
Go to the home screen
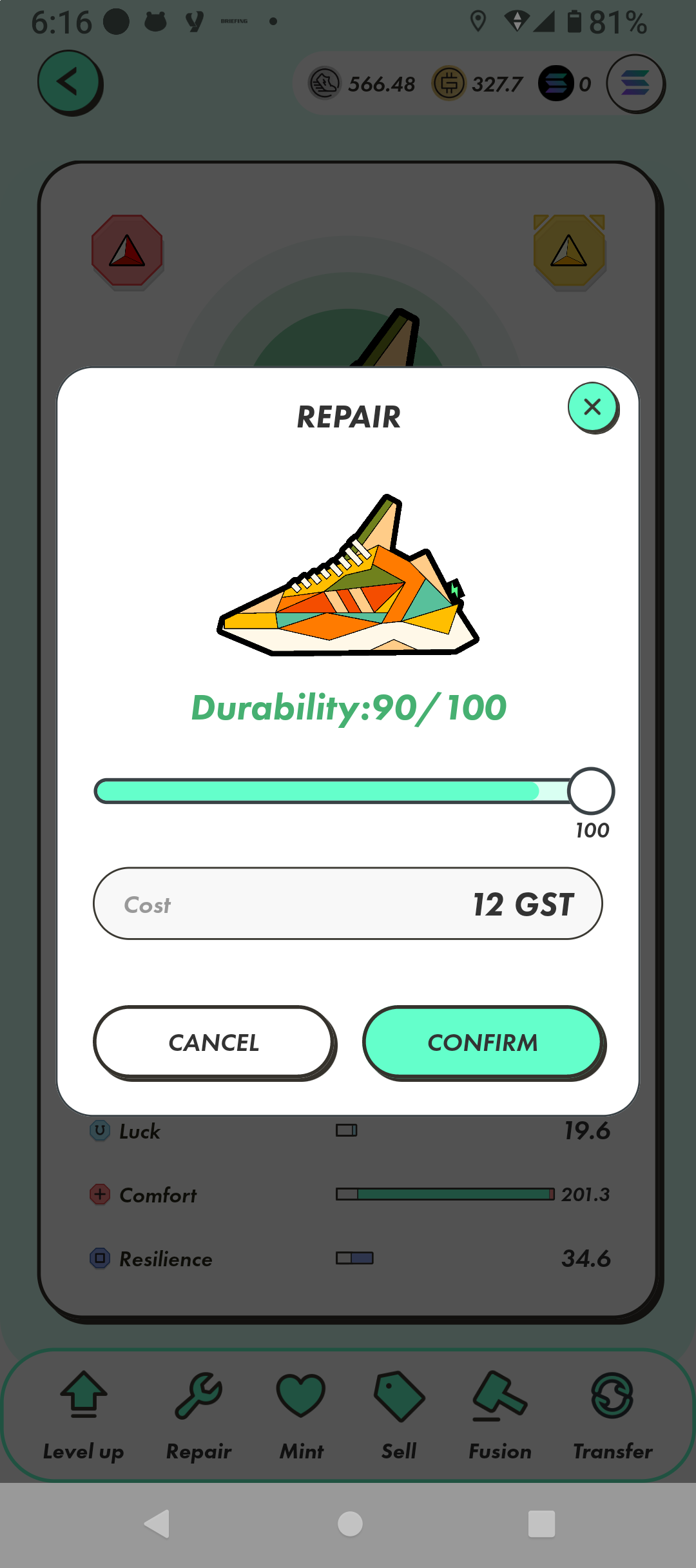coord(350,1524)
